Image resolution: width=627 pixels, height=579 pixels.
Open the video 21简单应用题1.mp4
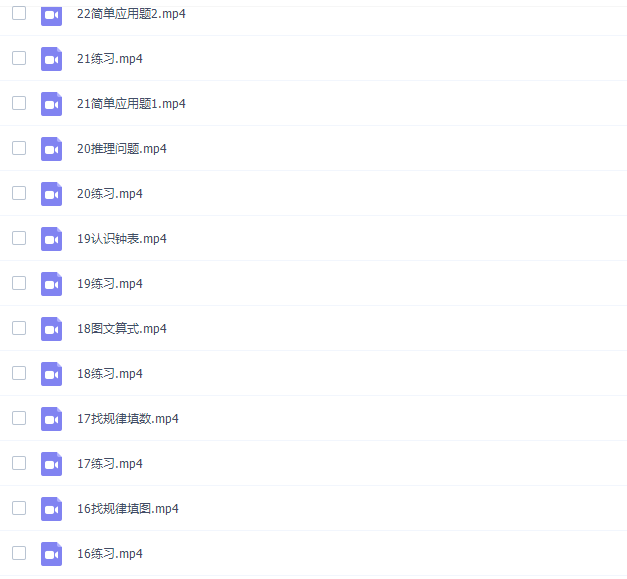pos(130,104)
